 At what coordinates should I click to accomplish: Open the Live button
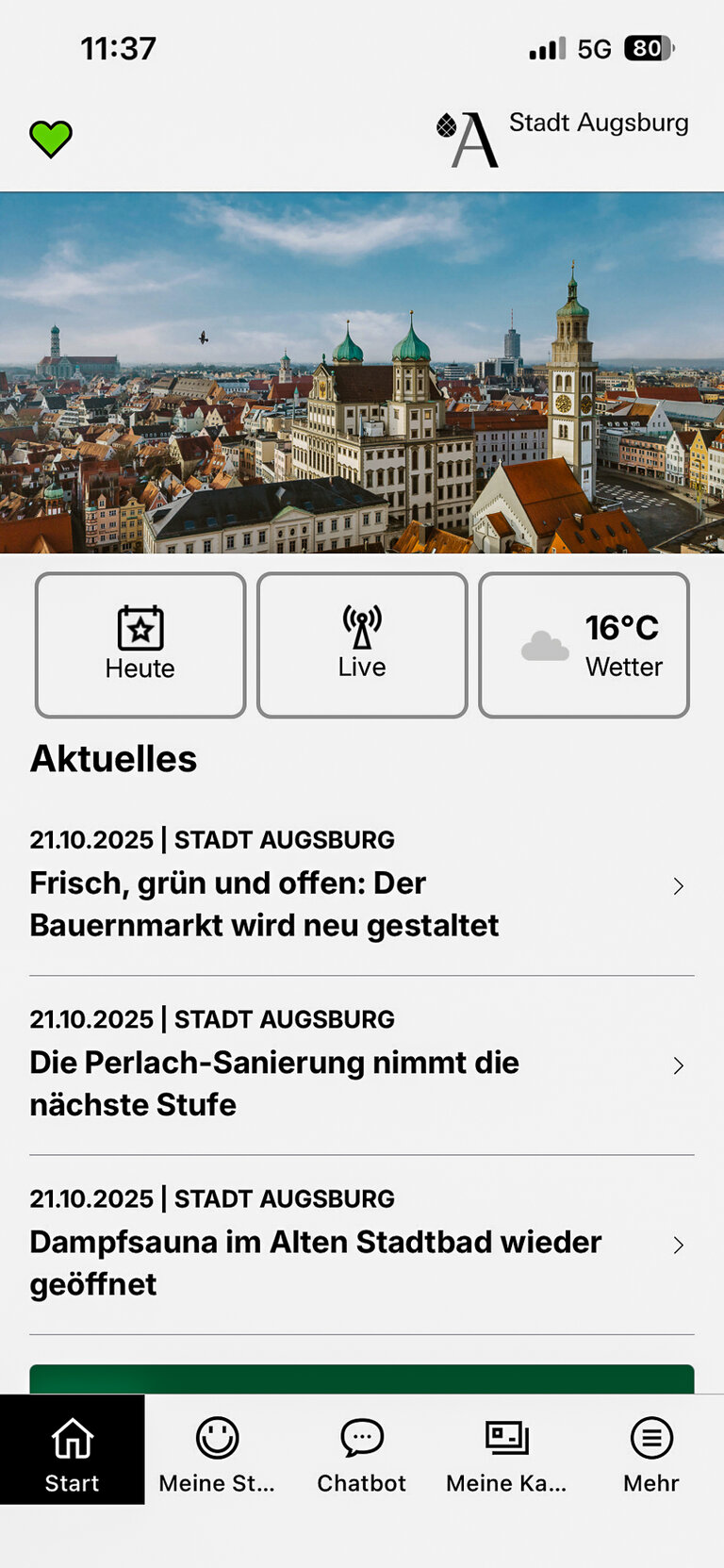362,645
